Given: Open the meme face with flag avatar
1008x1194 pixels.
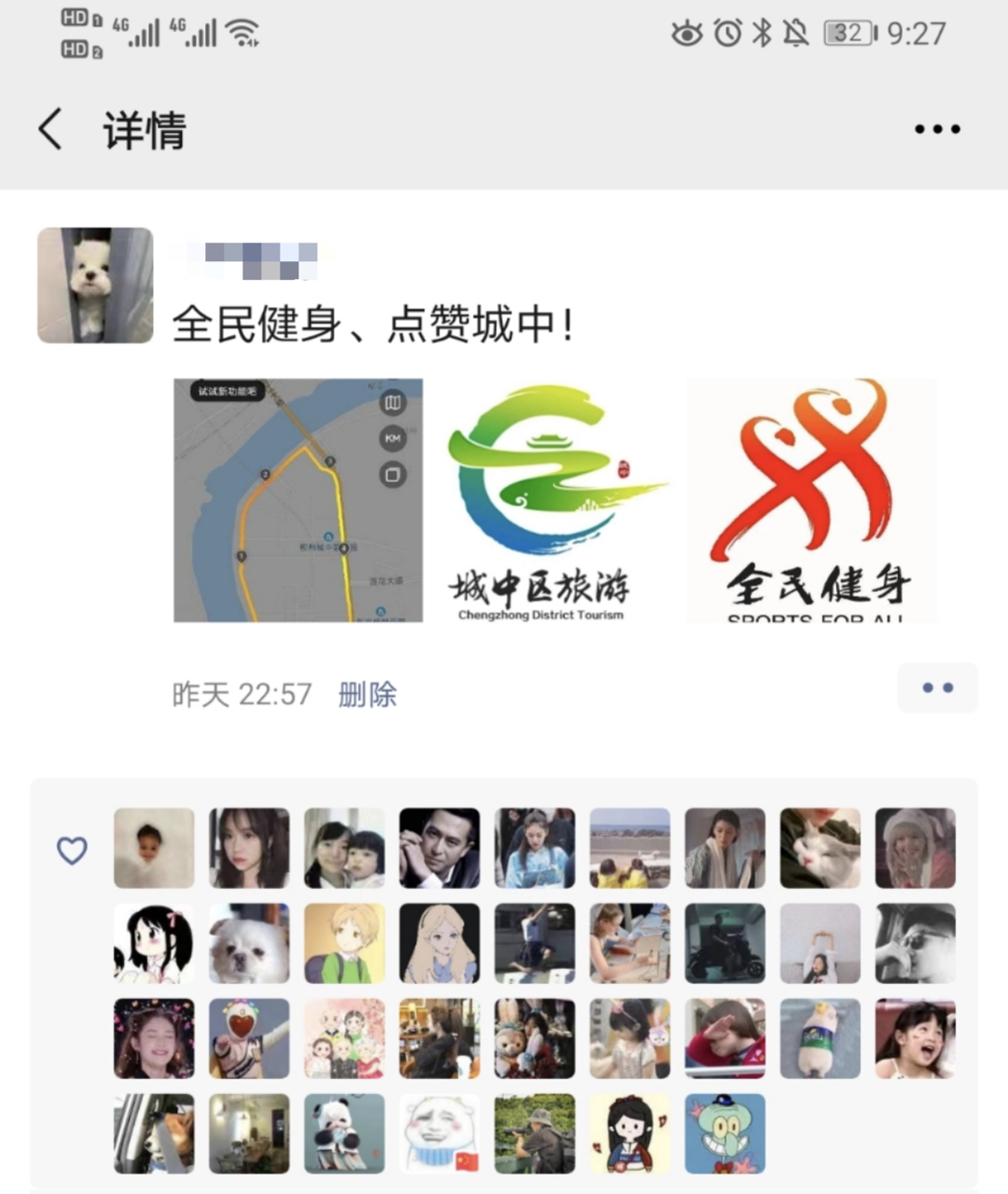Looking at the screenshot, I should click(439, 1132).
